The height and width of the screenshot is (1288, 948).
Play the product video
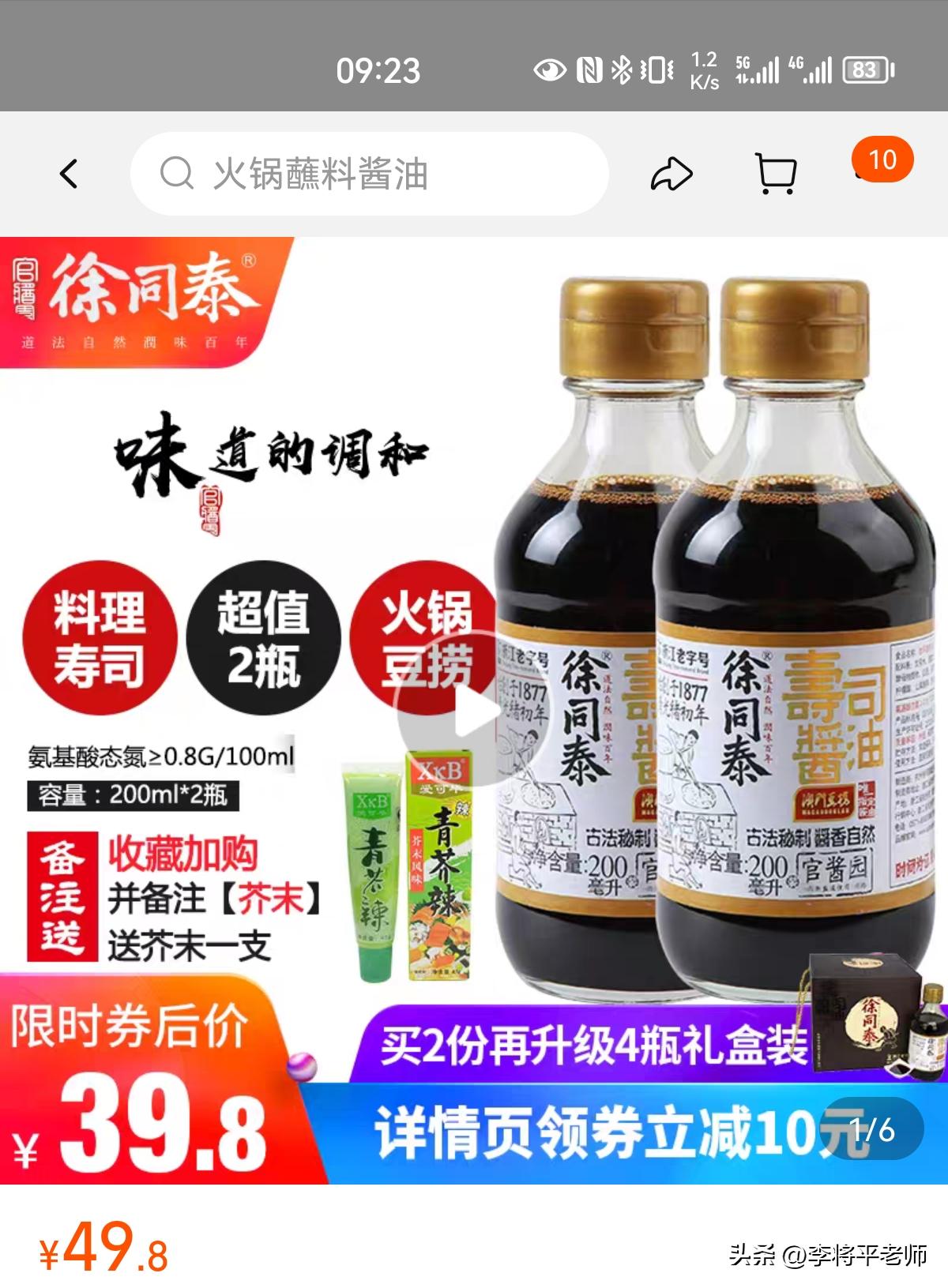474,715
